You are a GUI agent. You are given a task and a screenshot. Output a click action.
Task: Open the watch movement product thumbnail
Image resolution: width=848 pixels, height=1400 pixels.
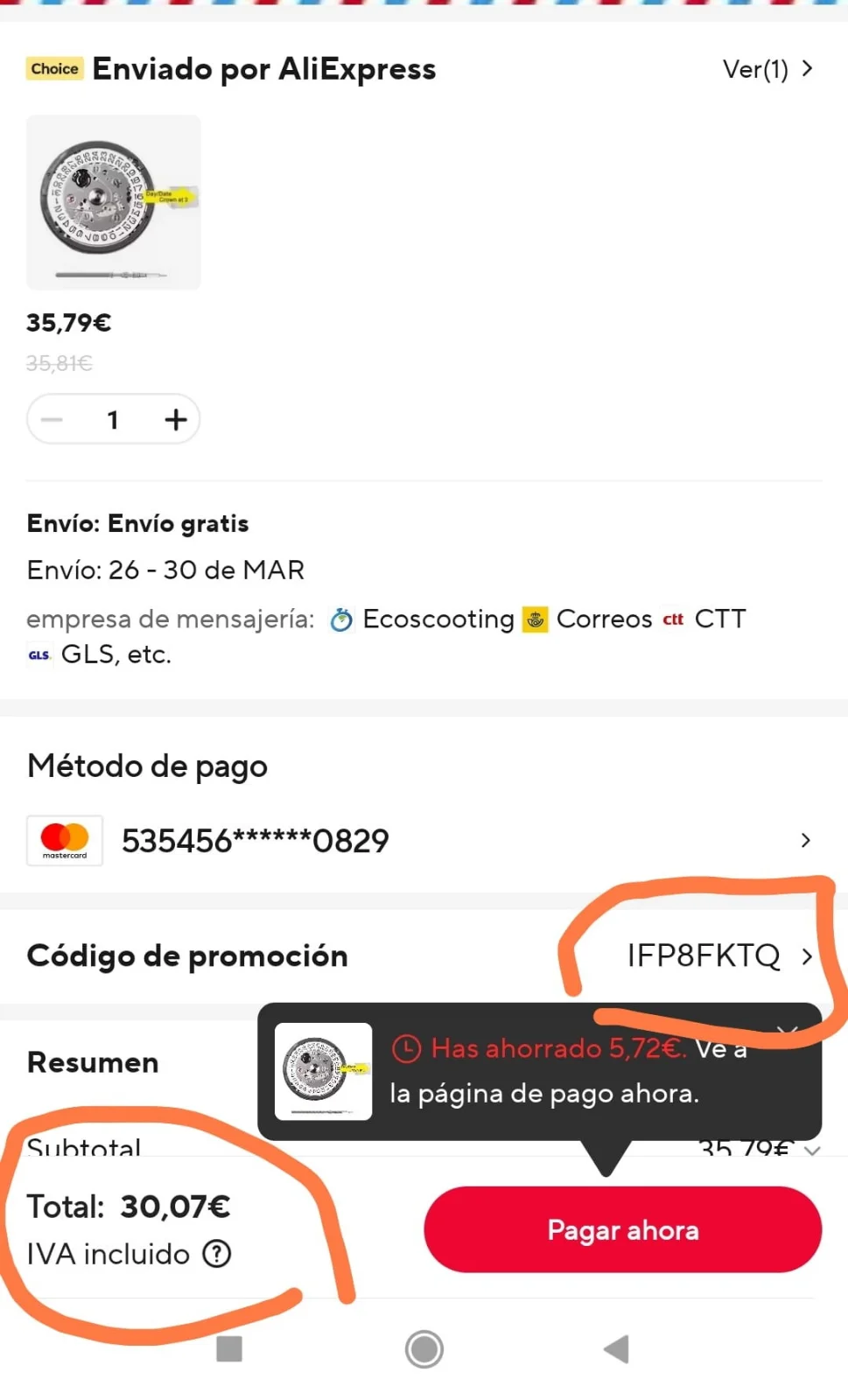pyautogui.click(x=114, y=202)
